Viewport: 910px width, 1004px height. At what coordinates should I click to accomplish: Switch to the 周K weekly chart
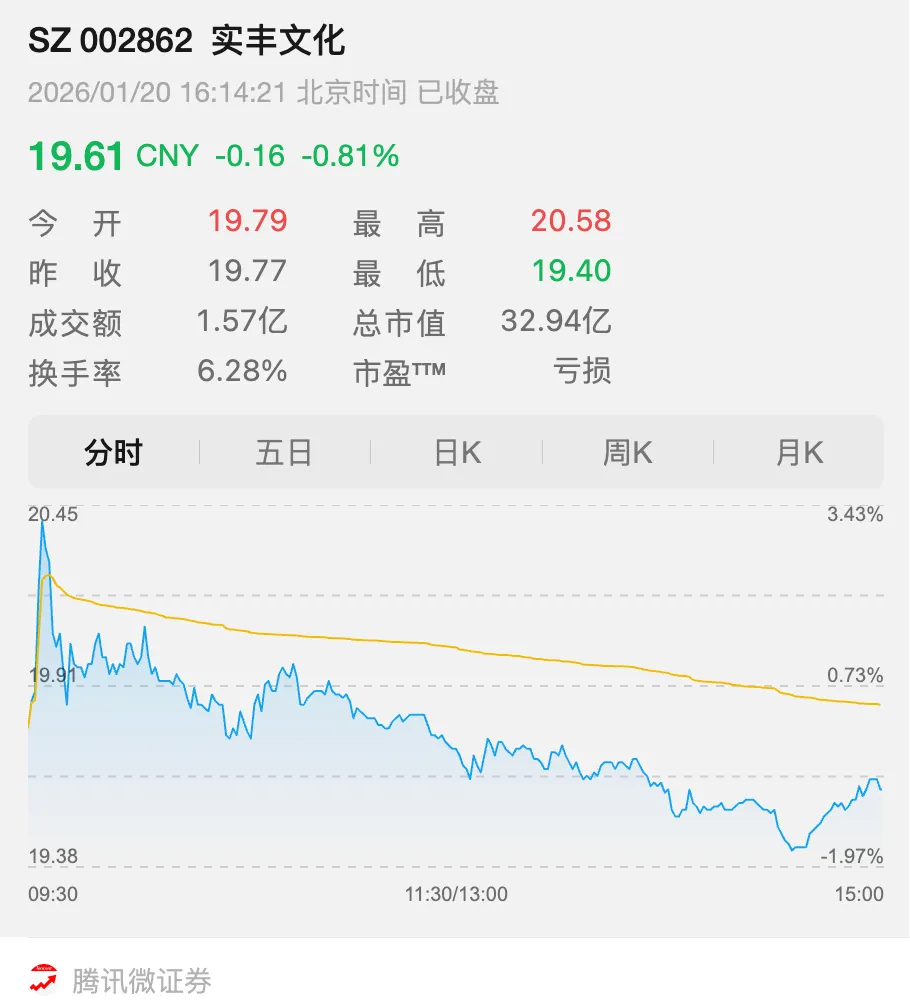(628, 453)
